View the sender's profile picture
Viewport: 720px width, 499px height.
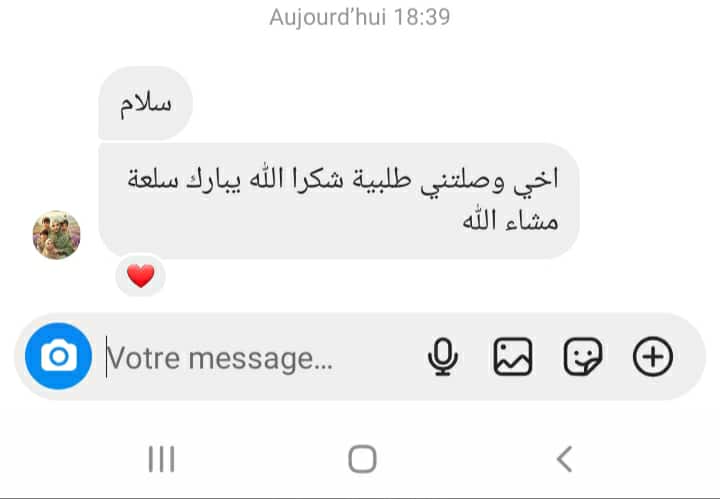coord(57,235)
